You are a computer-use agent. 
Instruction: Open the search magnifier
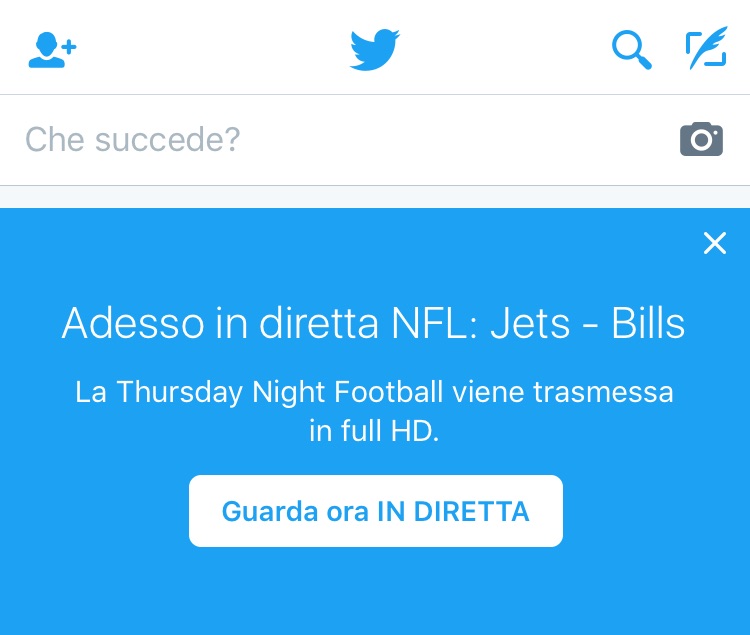pos(631,49)
